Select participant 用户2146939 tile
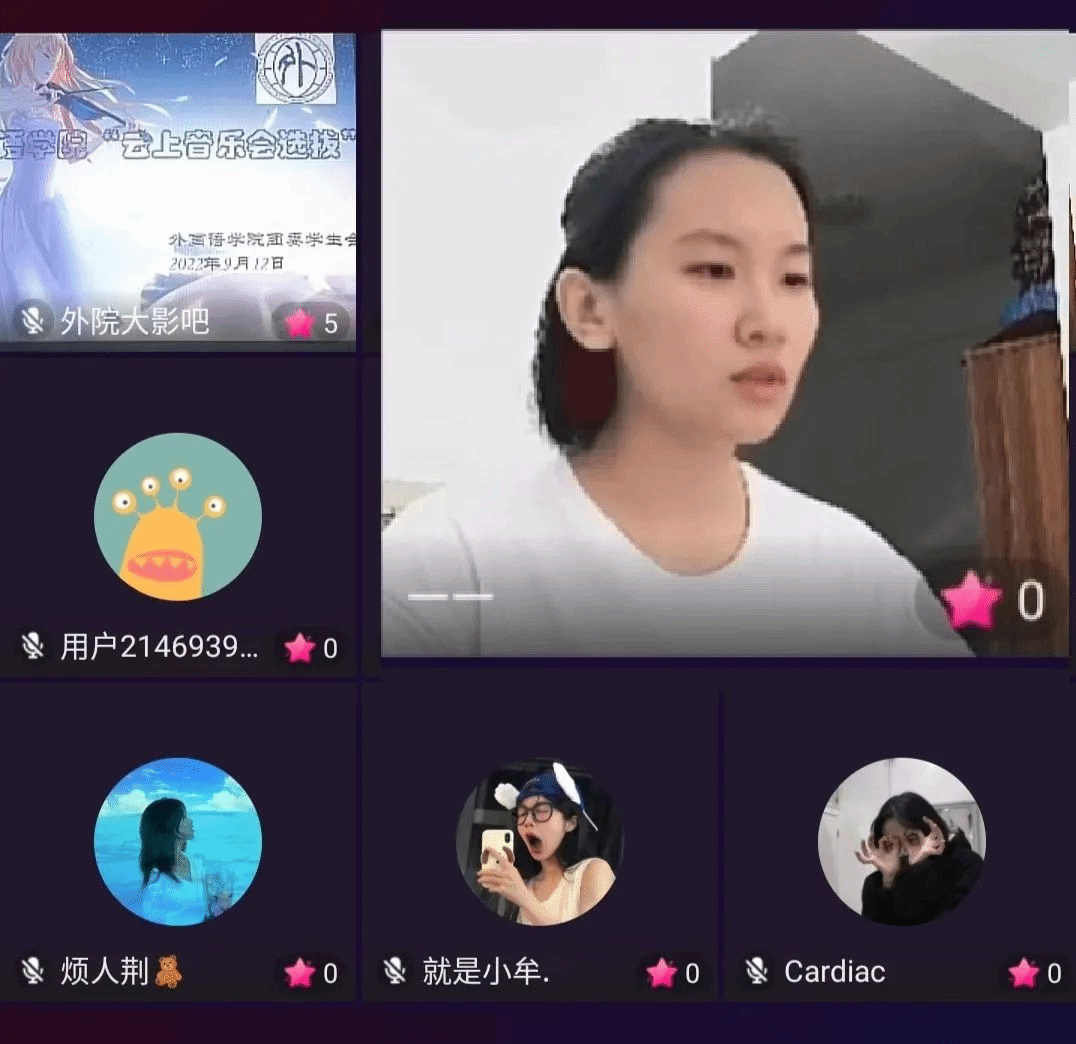Image resolution: width=1076 pixels, height=1044 pixels. point(178,517)
